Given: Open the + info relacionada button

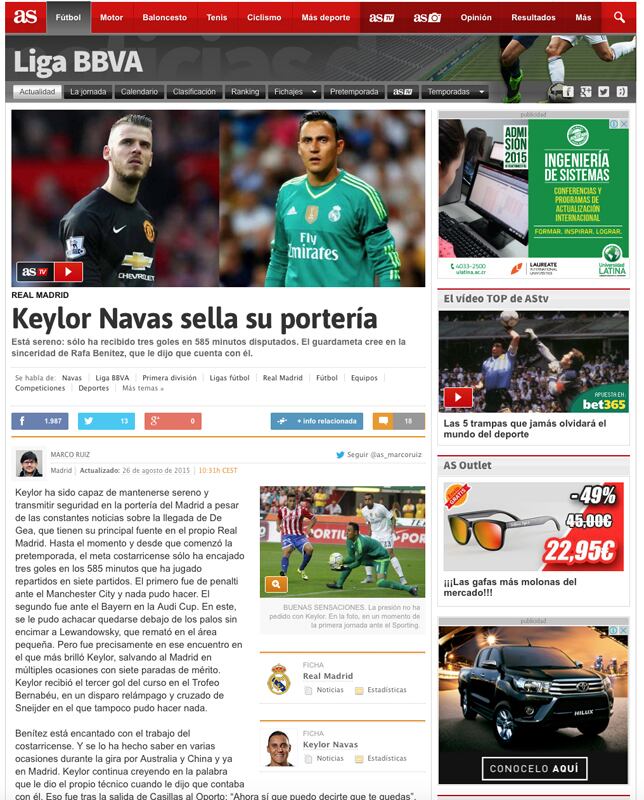Looking at the screenshot, I should pyautogui.click(x=316, y=421).
